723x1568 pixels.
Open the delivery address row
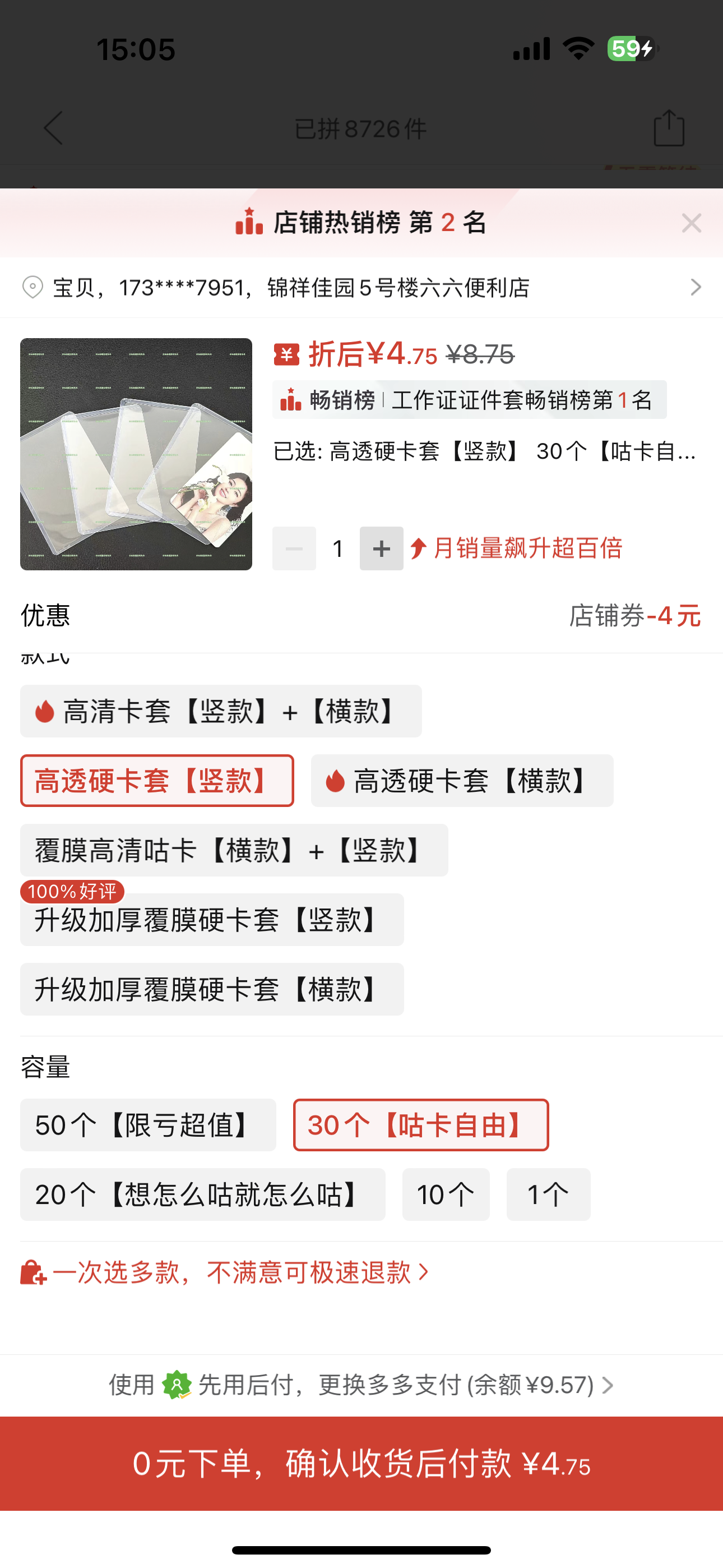pos(361,287)
